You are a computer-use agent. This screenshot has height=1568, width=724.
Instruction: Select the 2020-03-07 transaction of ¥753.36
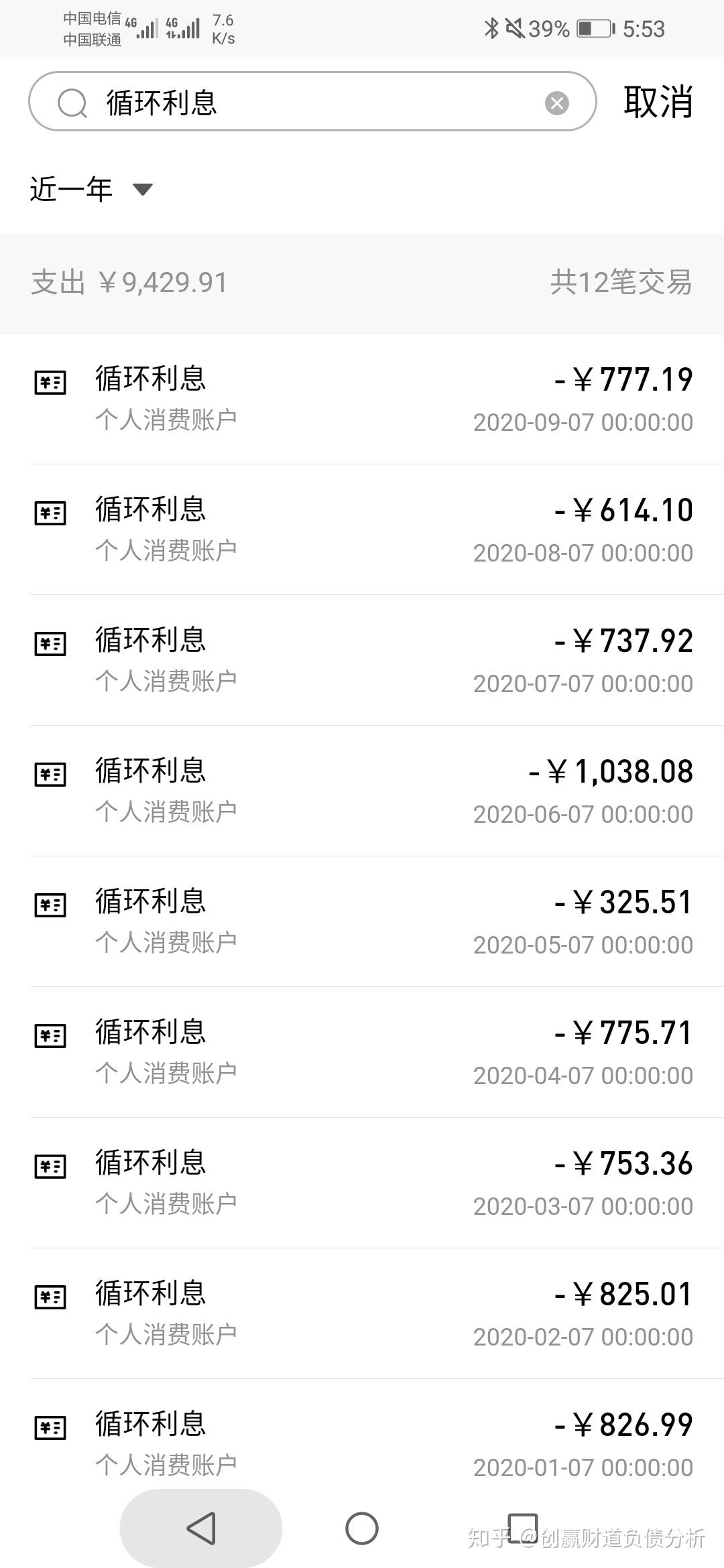(x=362, y=1183)
